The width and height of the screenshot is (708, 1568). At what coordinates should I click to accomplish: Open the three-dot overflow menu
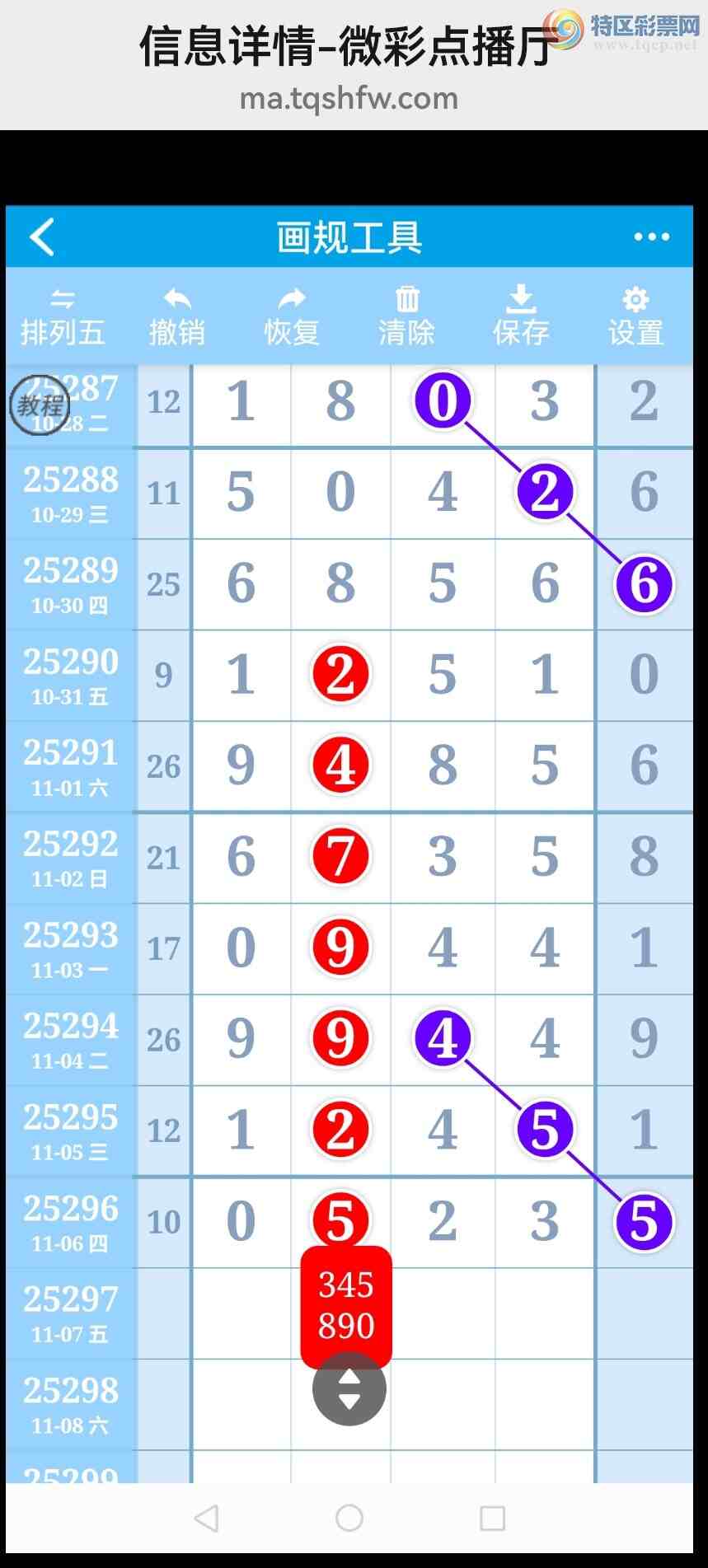pyautogui.click(x=651, y=237)
